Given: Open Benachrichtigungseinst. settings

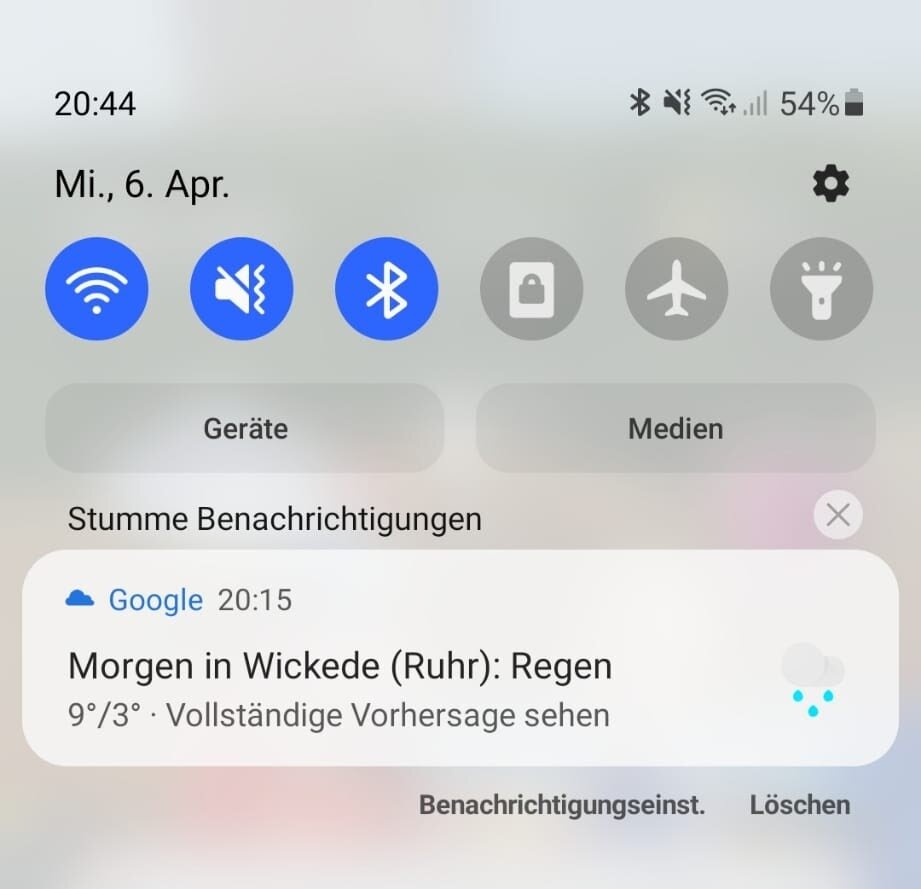Looking at the screenshot, I should point(561,805).
